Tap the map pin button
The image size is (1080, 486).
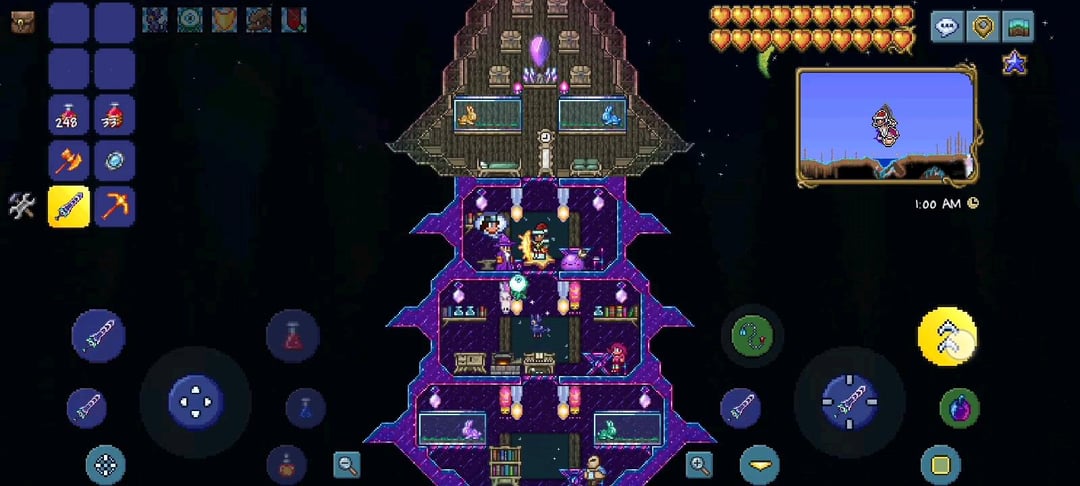pos(983,27)
